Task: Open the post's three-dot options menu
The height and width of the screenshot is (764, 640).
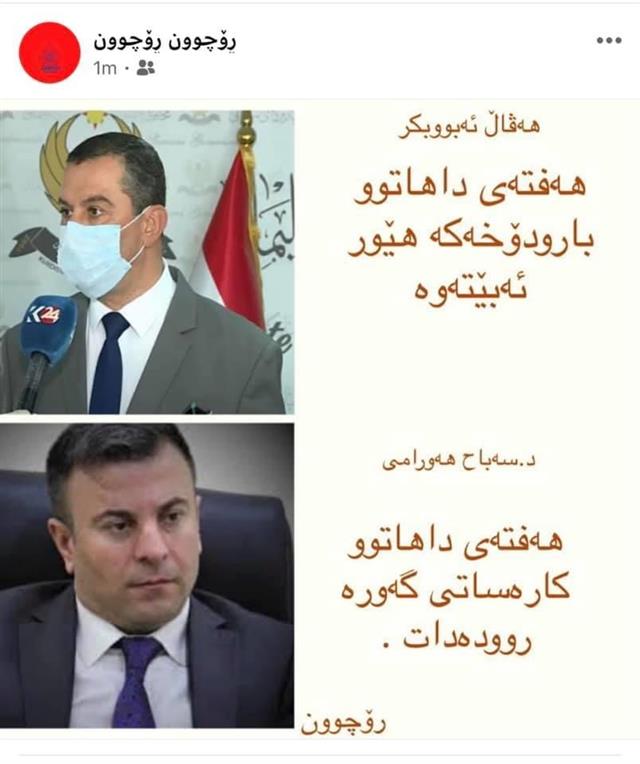Action: (x=608, y=41)
